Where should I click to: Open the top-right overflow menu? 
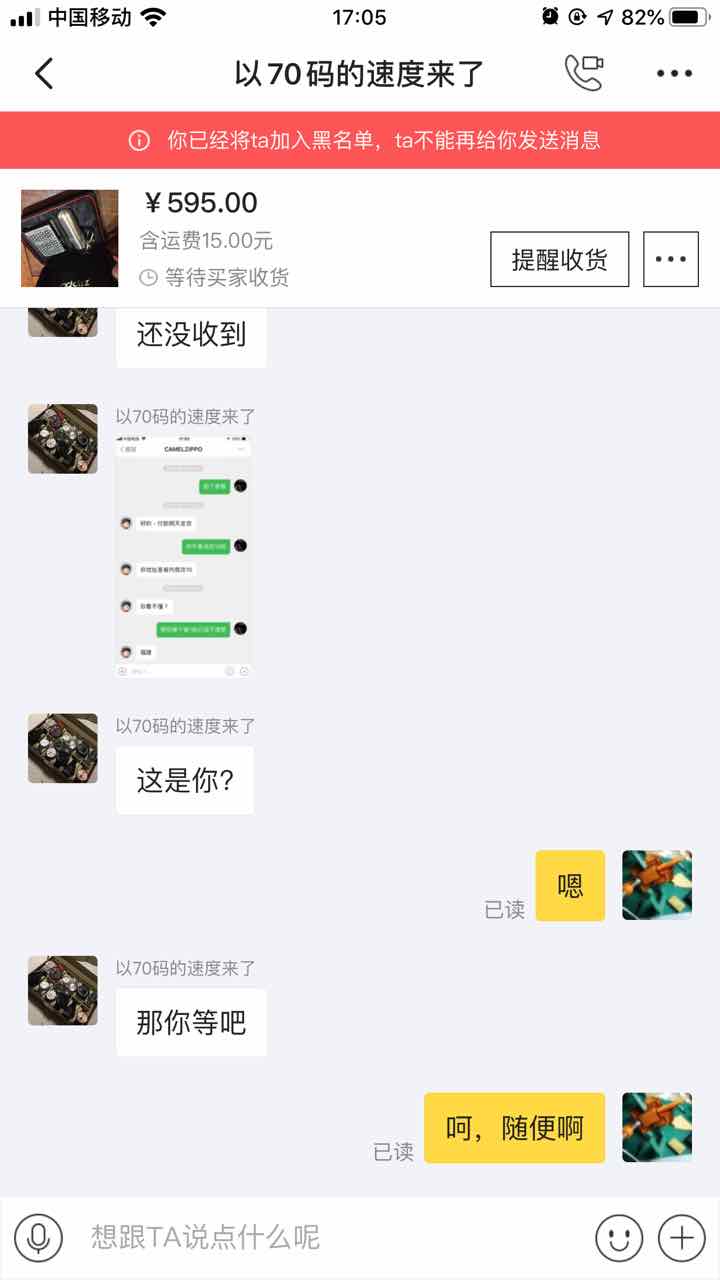[674, 73]
